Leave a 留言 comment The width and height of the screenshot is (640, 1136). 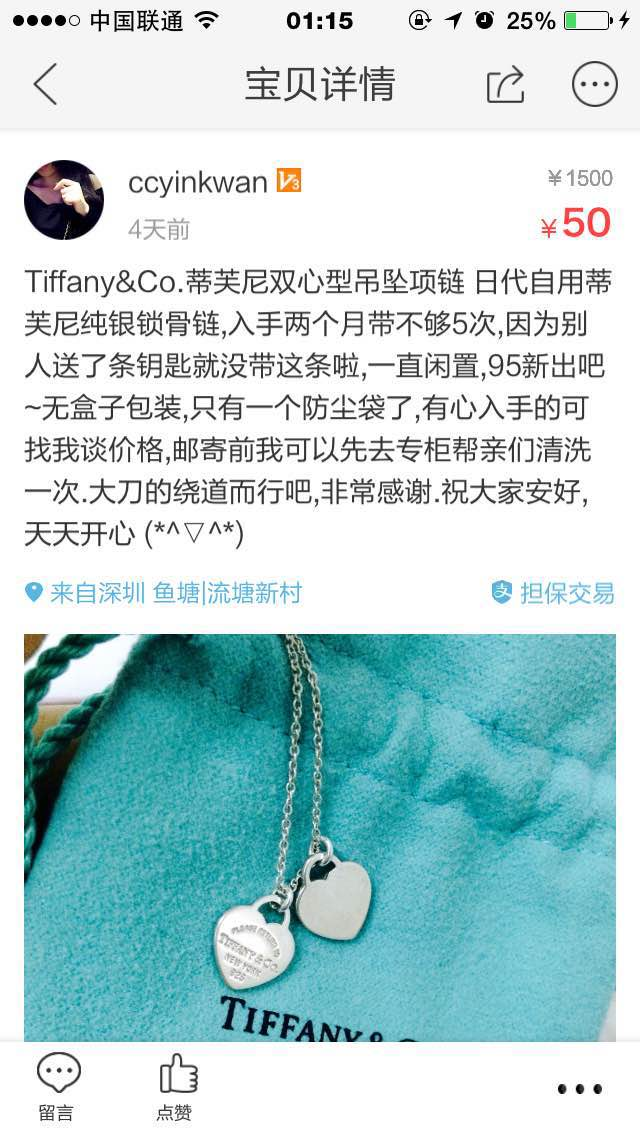57,1087
